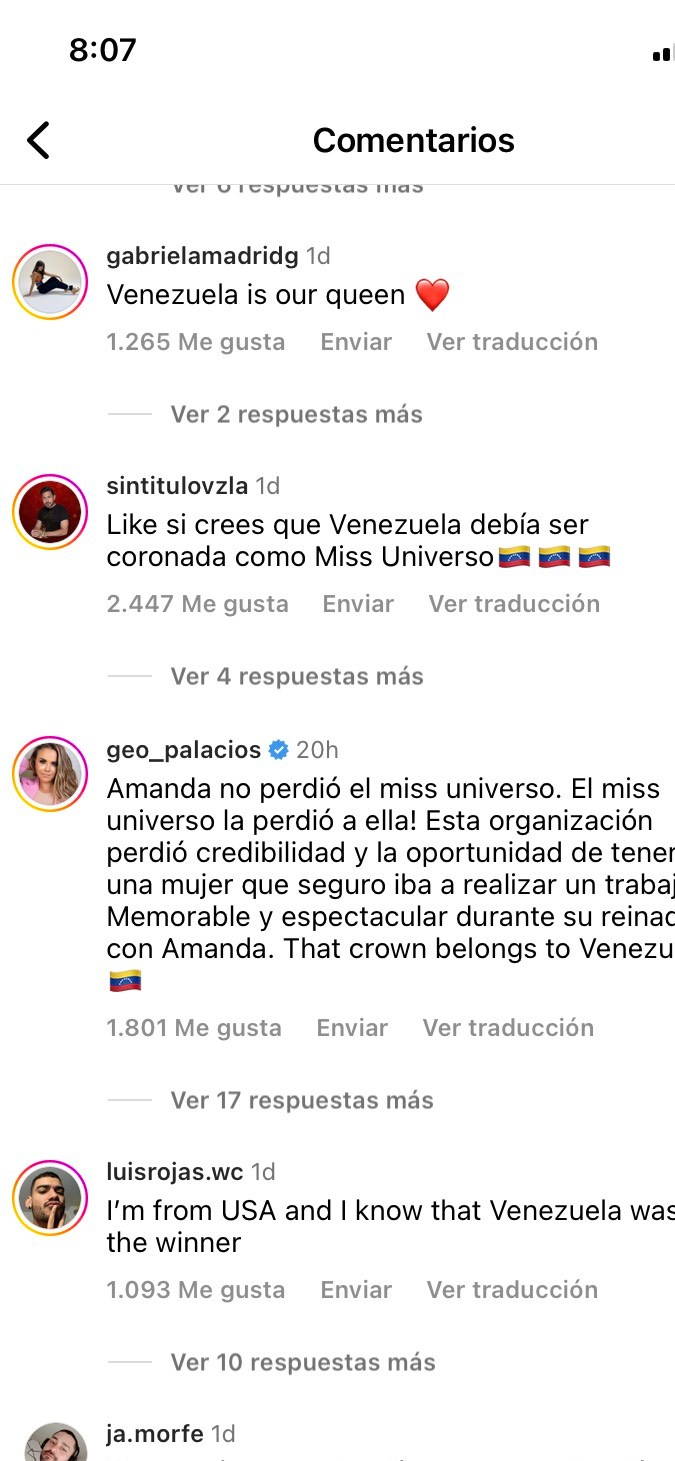Translate gabrielamadridg's comment with Ver traducción
This screenshot has width=675, height=1461.
coord(512,342)
